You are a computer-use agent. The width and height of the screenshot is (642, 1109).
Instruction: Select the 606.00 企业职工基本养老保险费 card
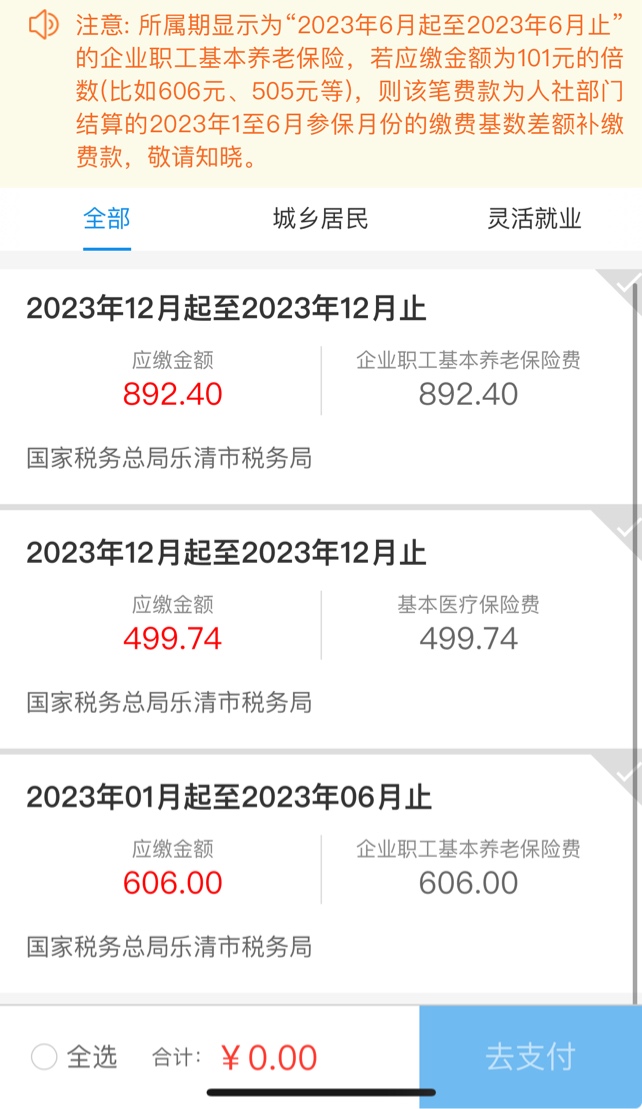click(320, 872)
